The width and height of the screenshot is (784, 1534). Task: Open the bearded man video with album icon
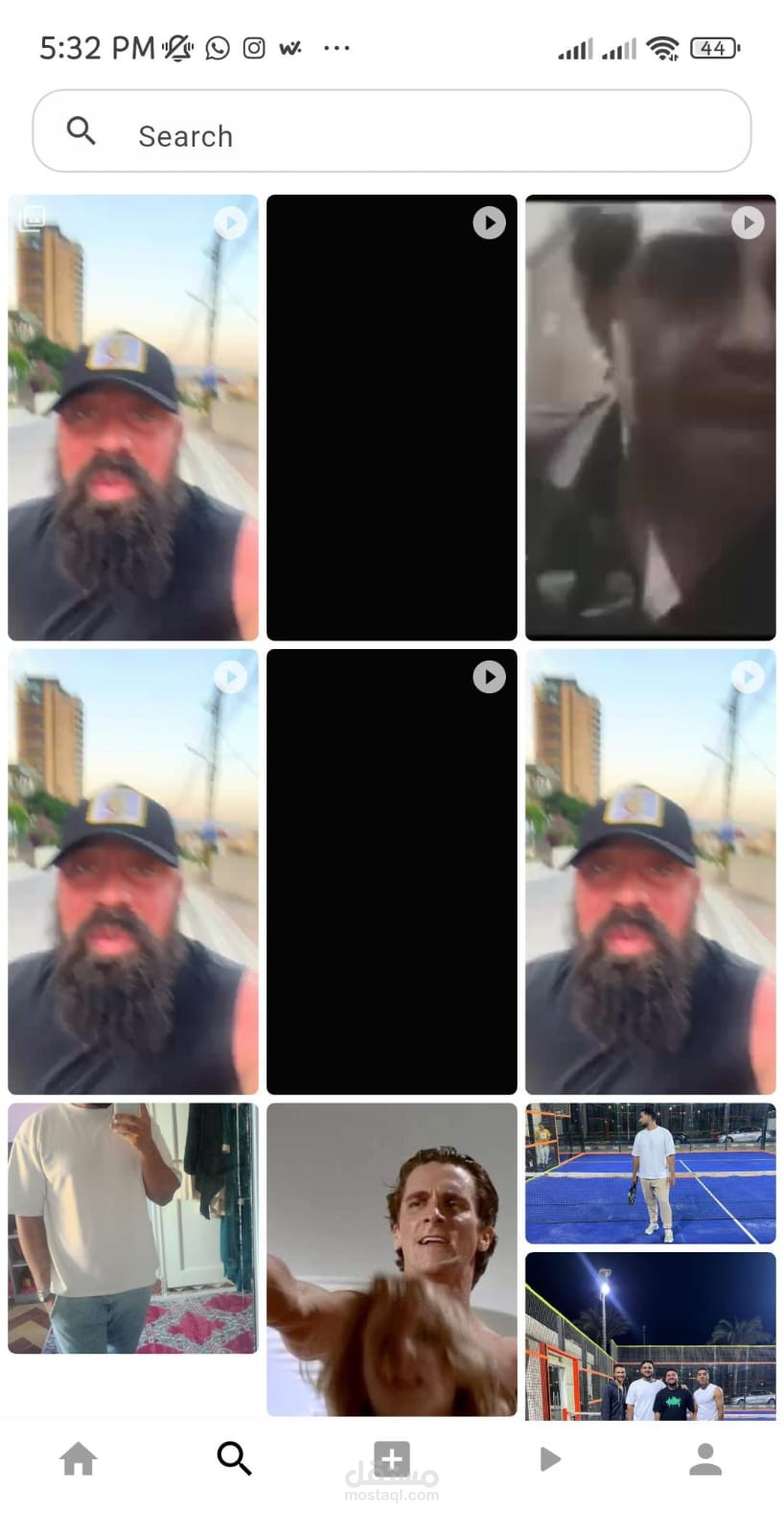[x=132, y=417]
